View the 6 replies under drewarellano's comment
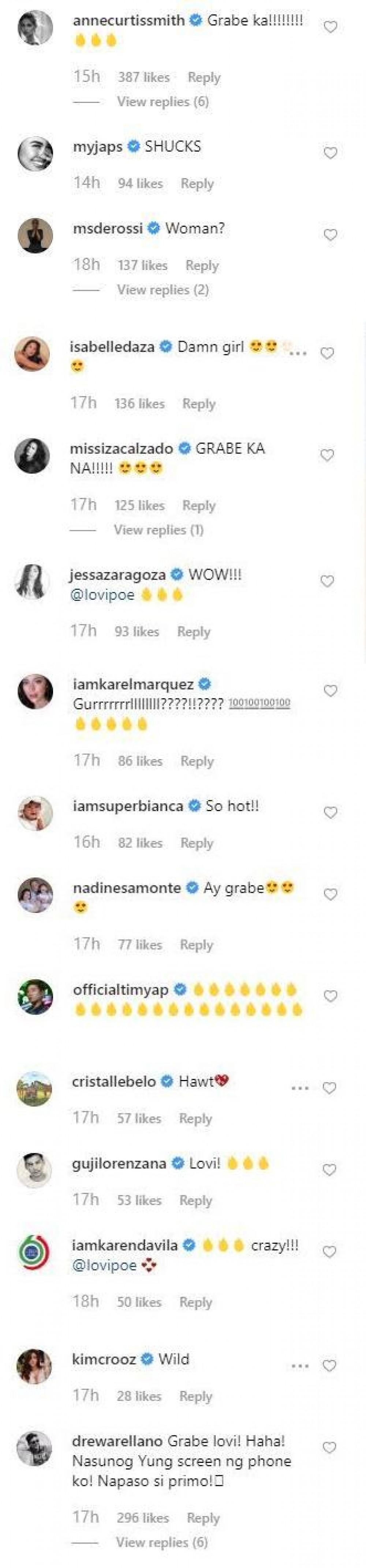Image resolution: width=366 pixels, height=1568 pixels. tap(162, 1542)
